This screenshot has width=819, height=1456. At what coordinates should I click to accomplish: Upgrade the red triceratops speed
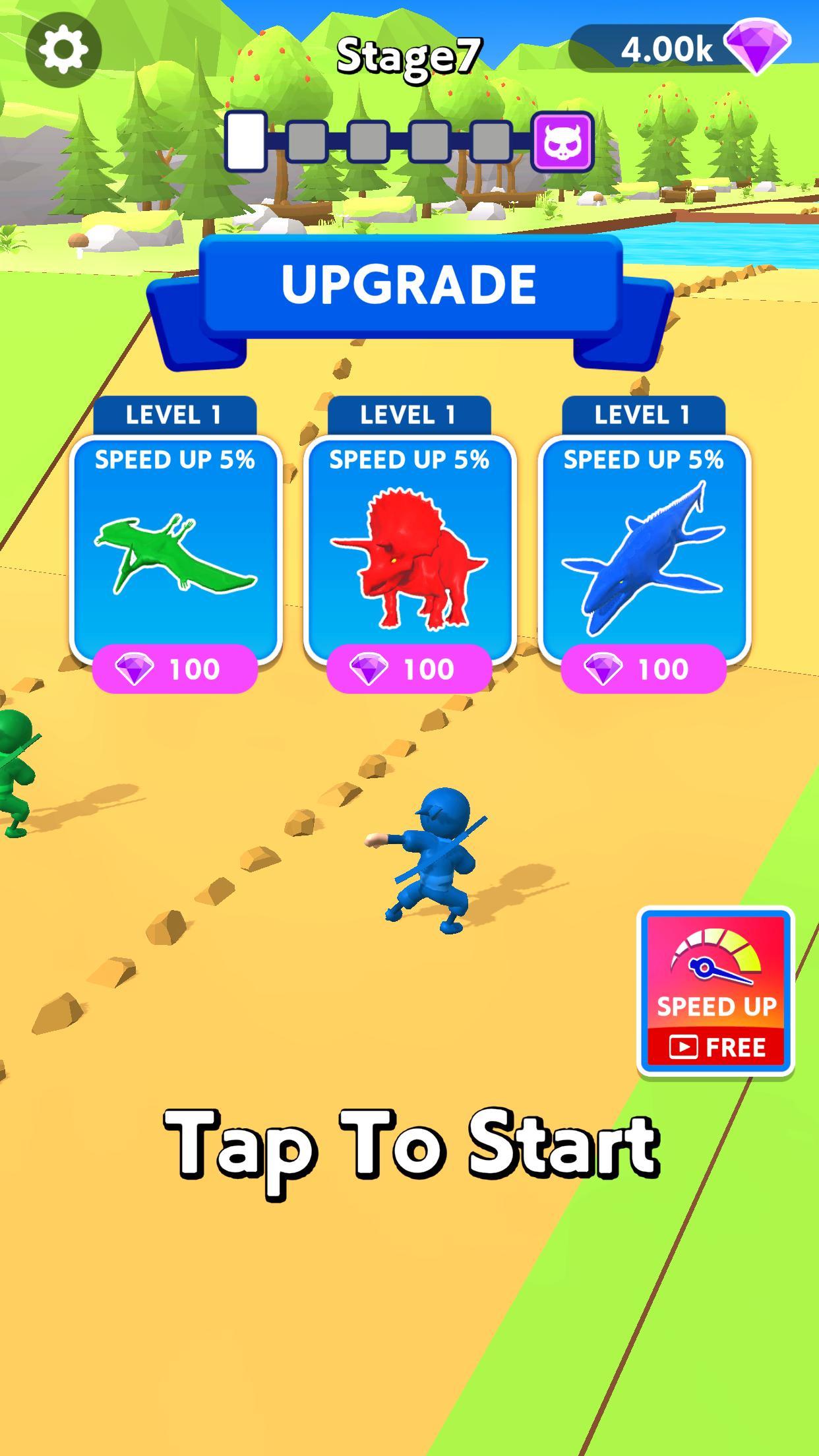[x=409, y=669]
